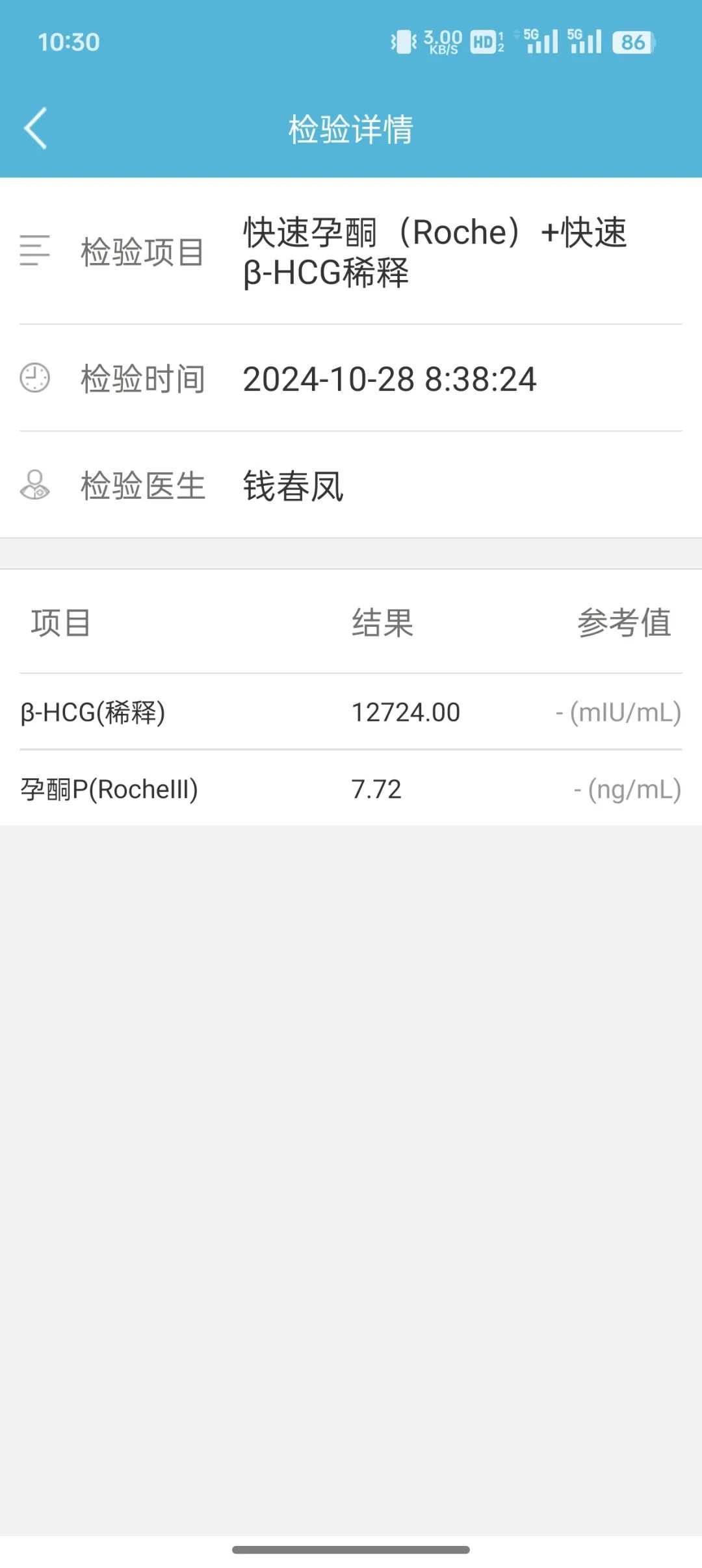Tap the battery indicator showing 86
702x1568 pixels.
631,43
